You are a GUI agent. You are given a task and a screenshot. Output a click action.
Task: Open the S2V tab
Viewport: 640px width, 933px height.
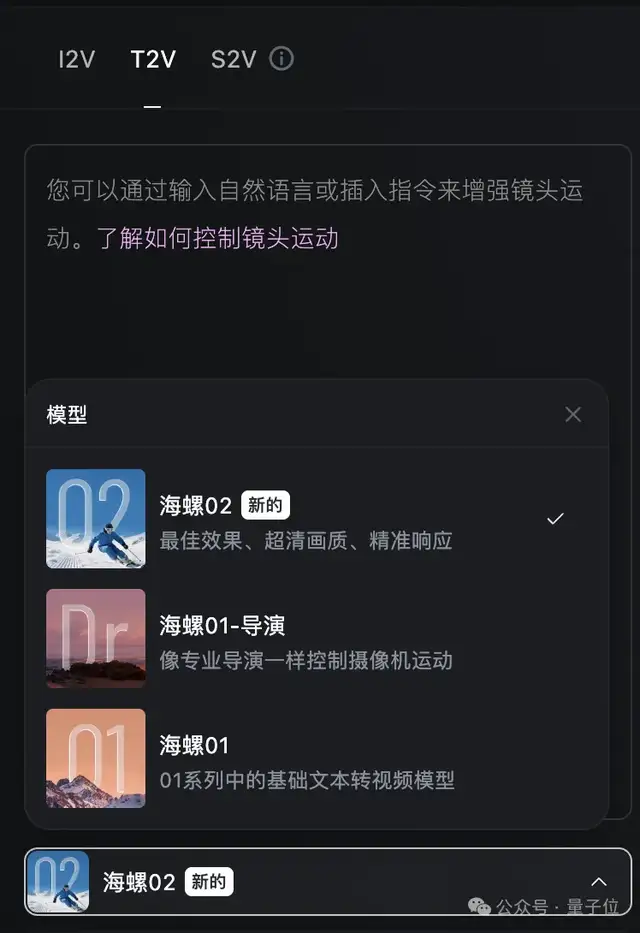[233, 59]
